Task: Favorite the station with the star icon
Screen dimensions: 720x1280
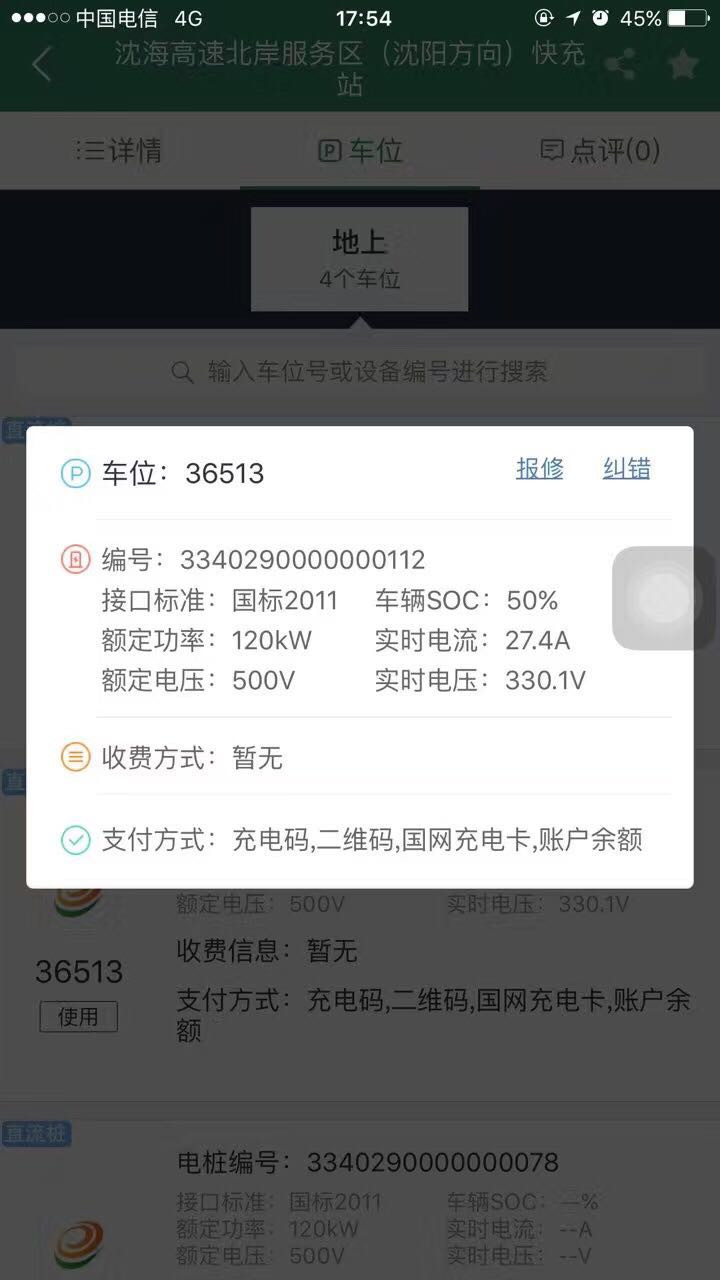Action: pyautogui.click(x=683, y=66)
